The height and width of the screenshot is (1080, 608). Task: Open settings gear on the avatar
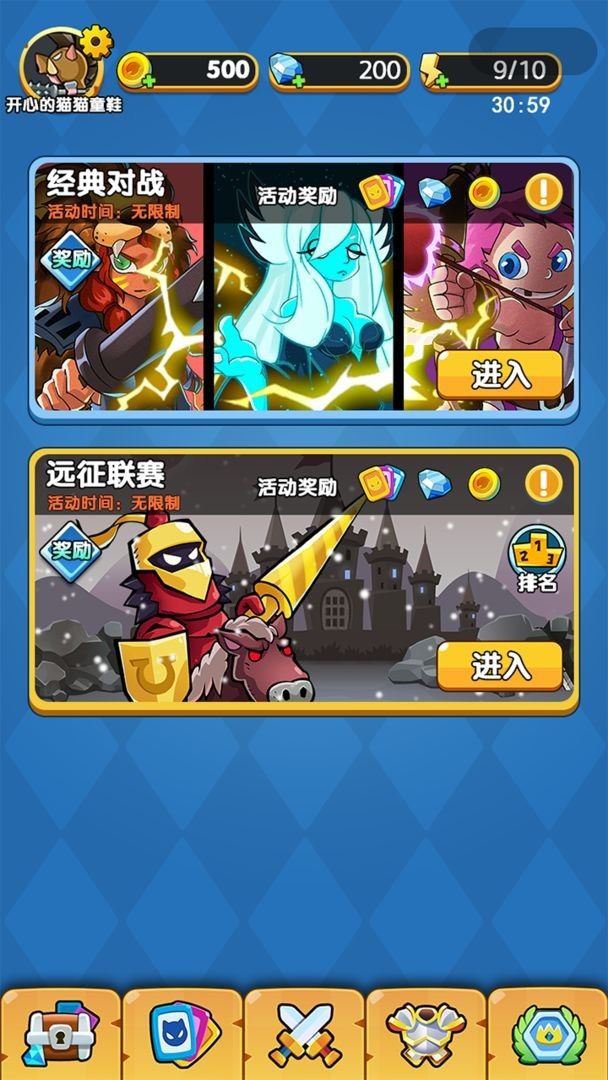[x=96, y=43]
